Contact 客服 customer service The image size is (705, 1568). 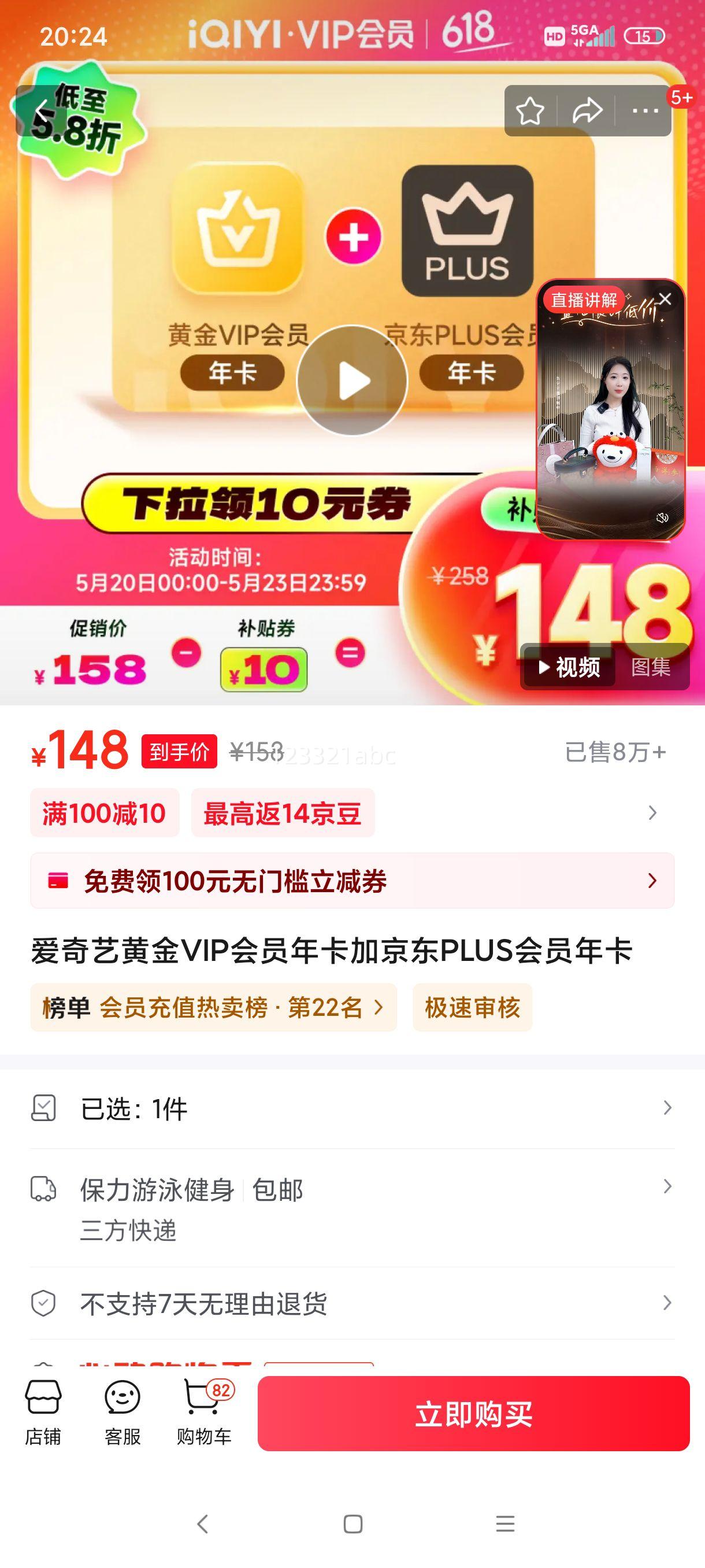click(123, 1413)
